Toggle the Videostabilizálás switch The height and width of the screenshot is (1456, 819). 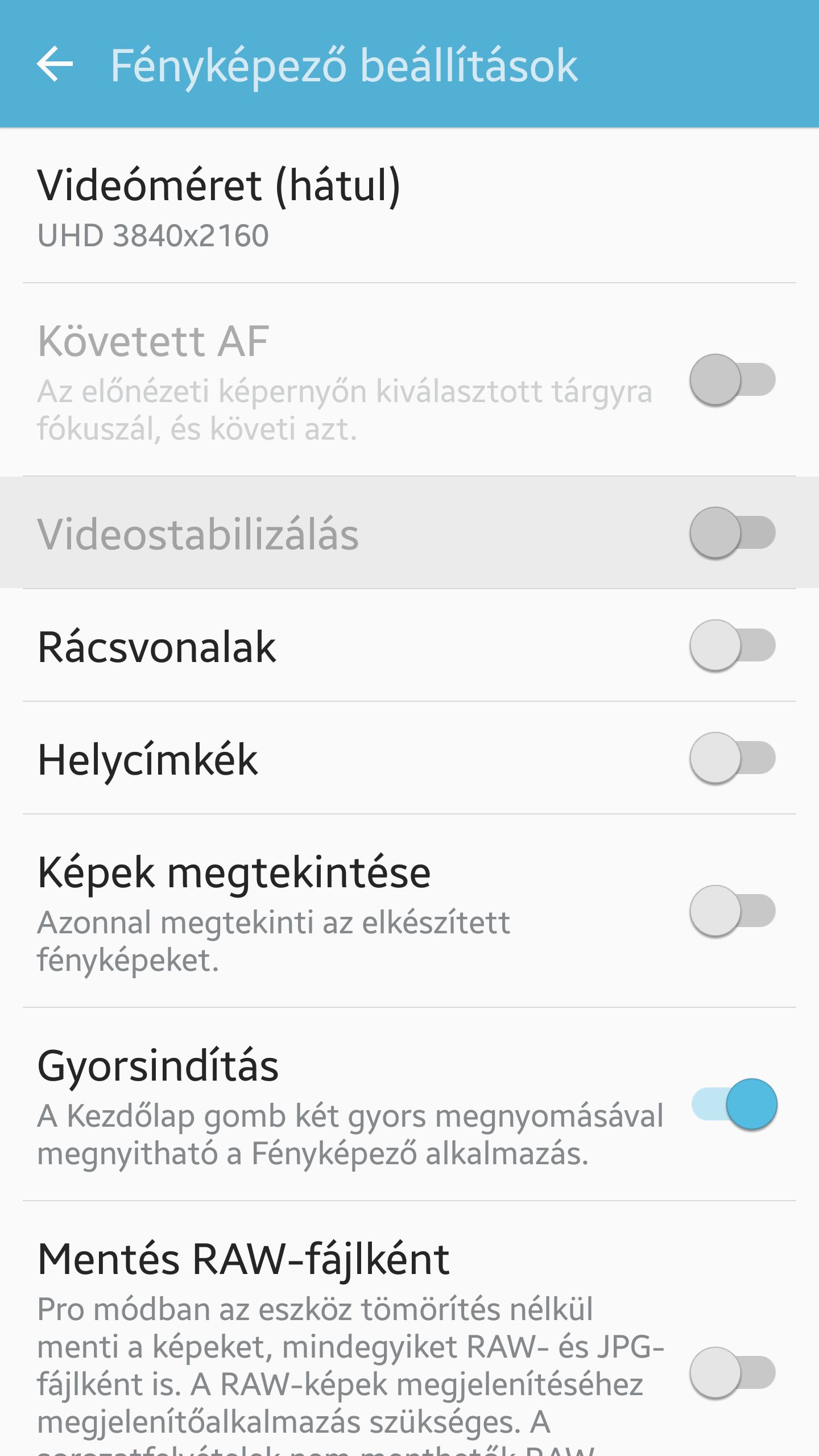[733, 532]
